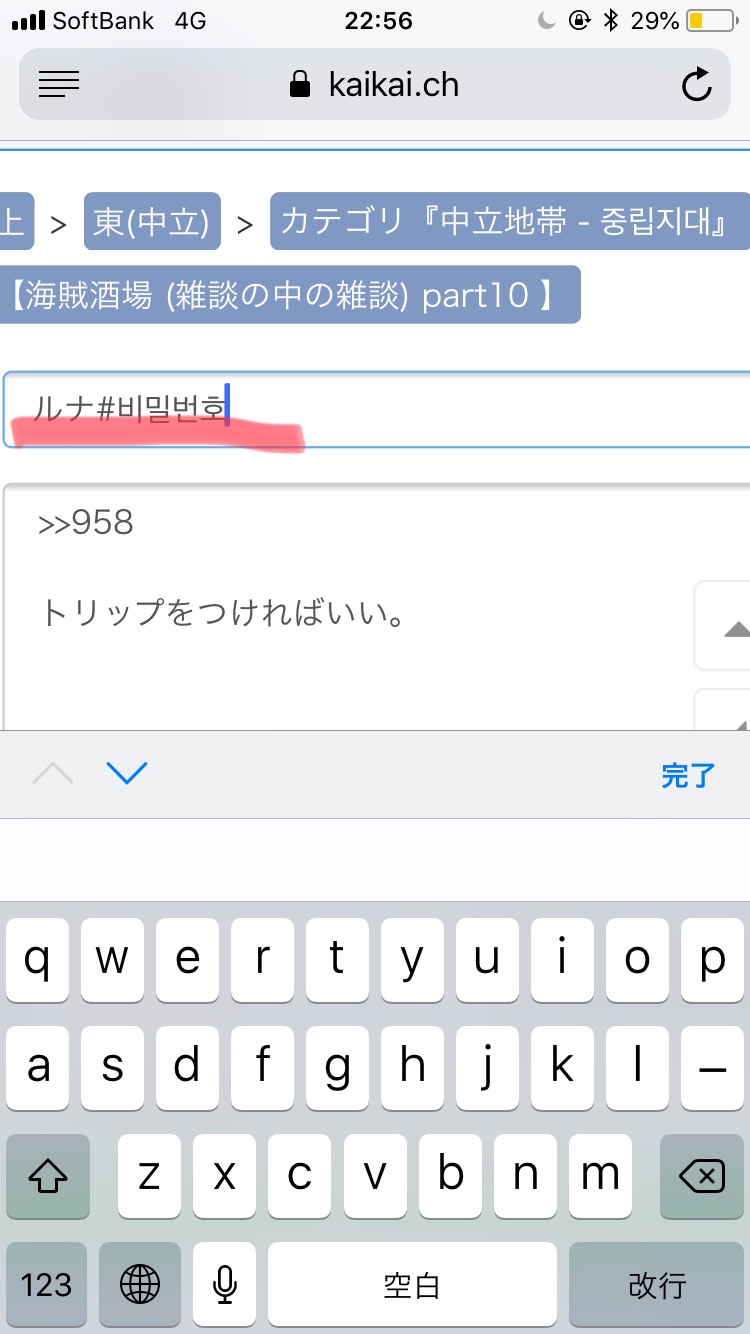Start dictation with the microphone key
Viewport: 750px width, 1334px height.
coord(225,1284)
